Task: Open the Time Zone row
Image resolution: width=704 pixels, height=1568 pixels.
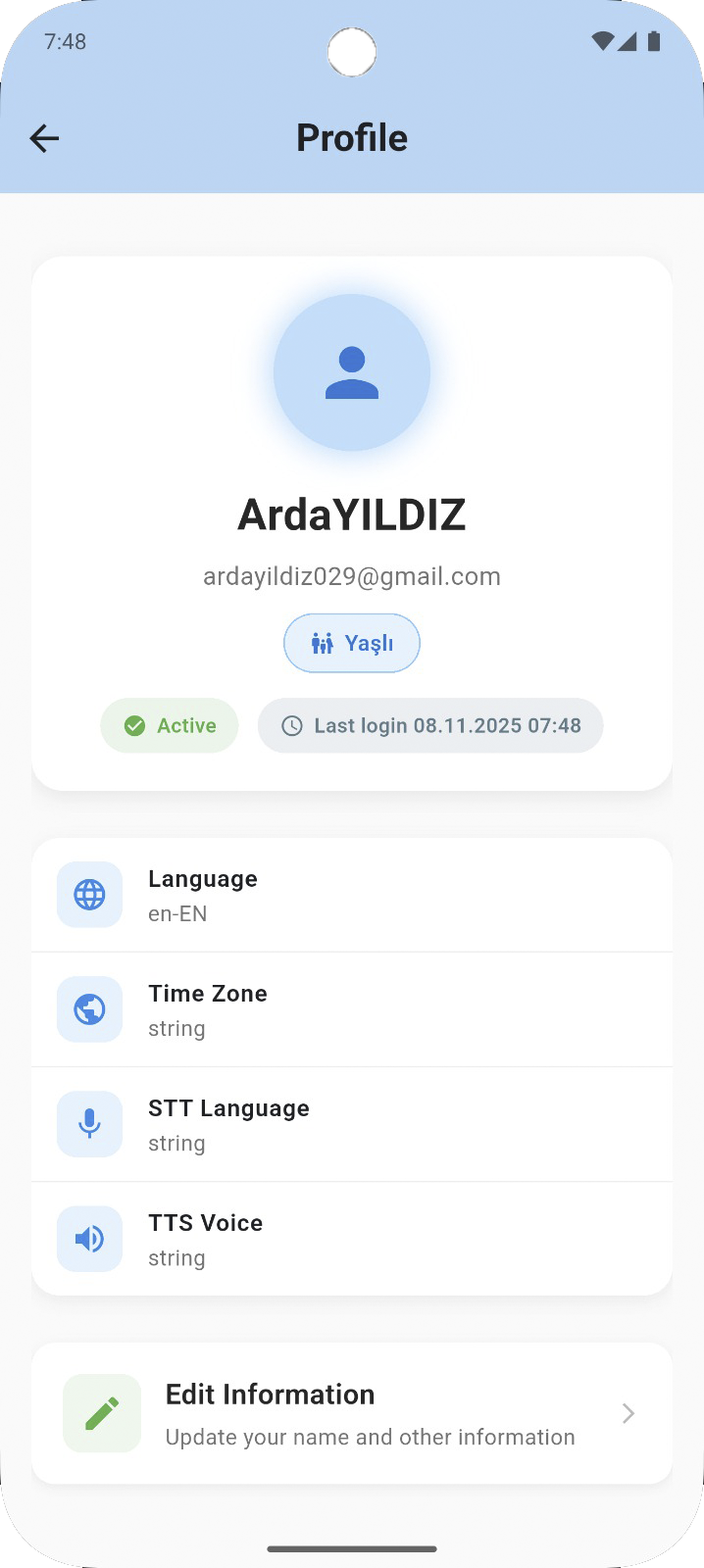Action: pos(352,1009)
